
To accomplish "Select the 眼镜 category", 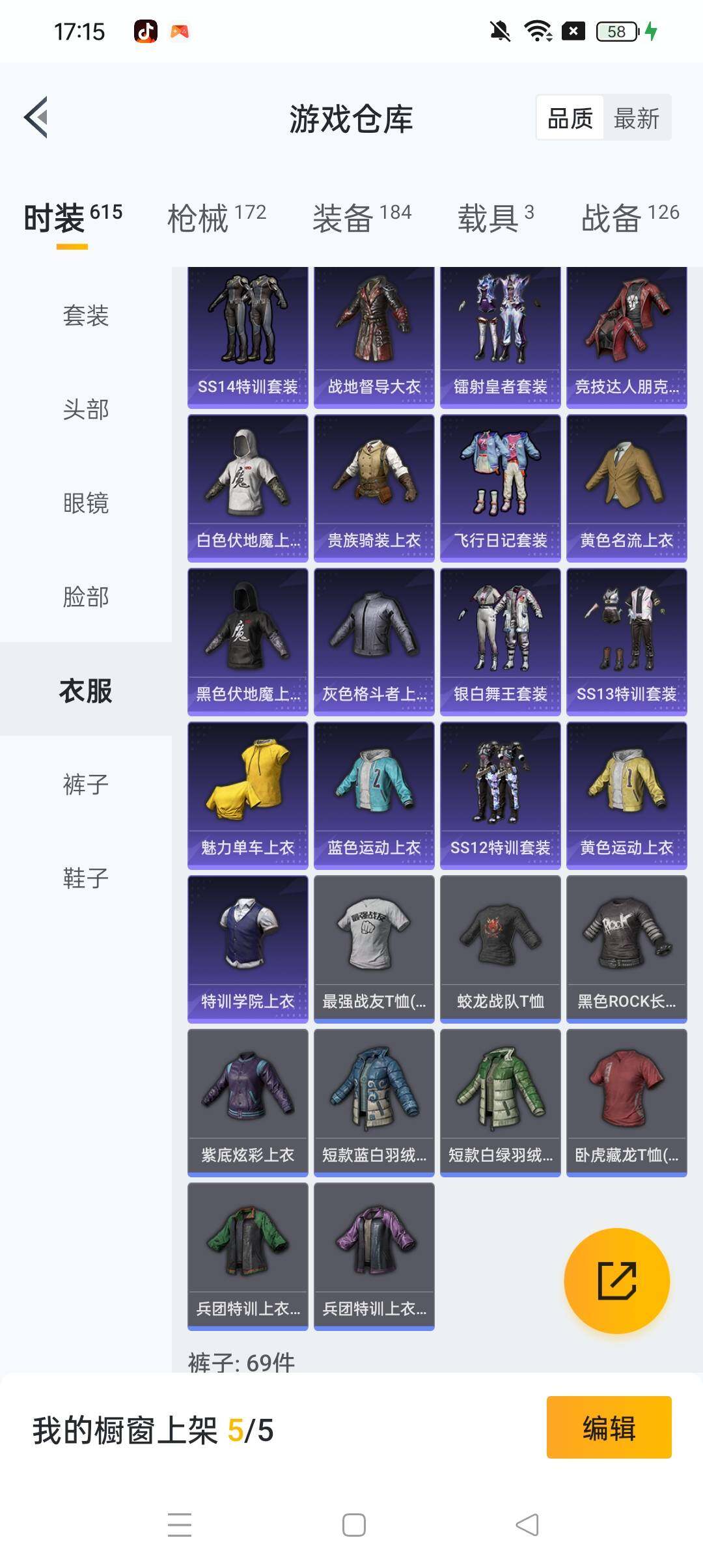I will coord(85,503).
